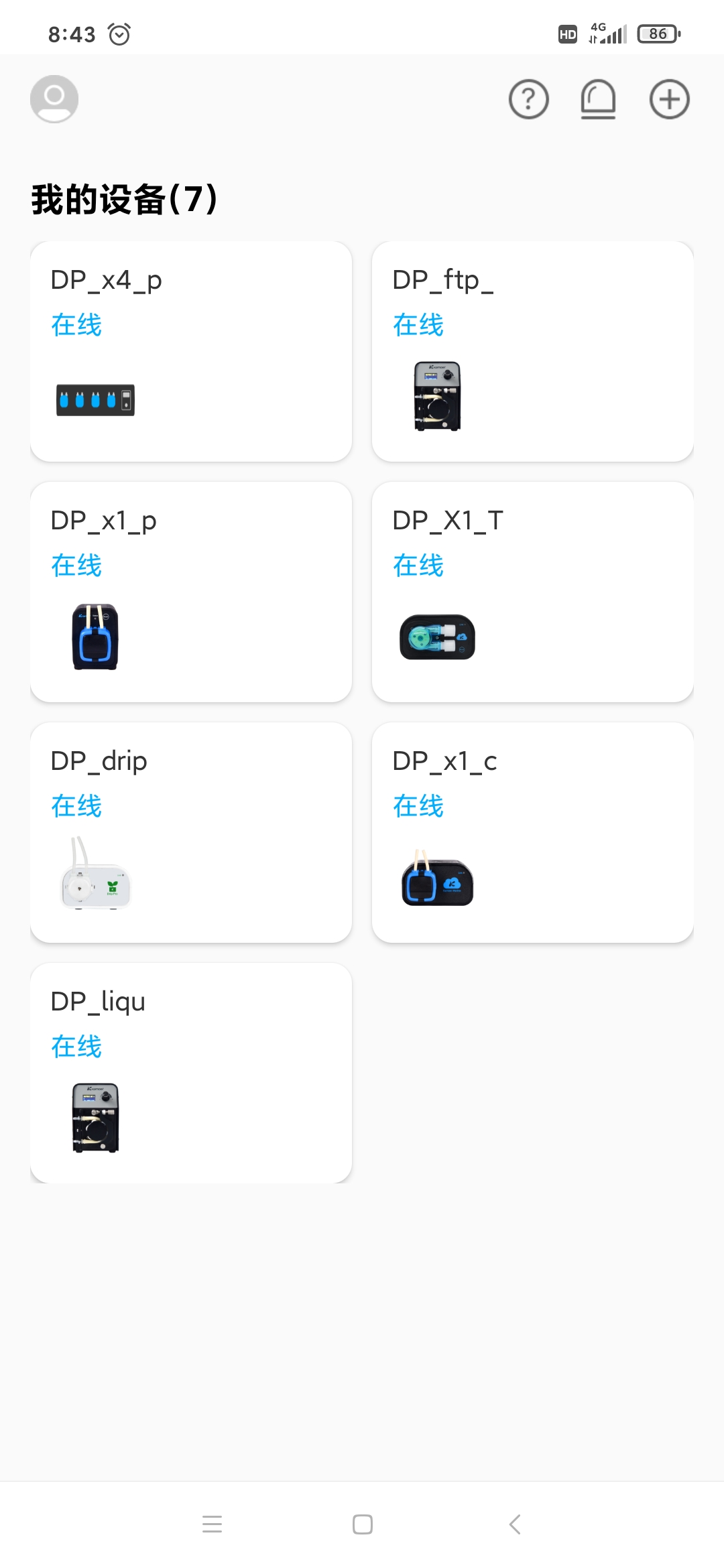Open the DP_x4_p device card

[x=191, y=352]
